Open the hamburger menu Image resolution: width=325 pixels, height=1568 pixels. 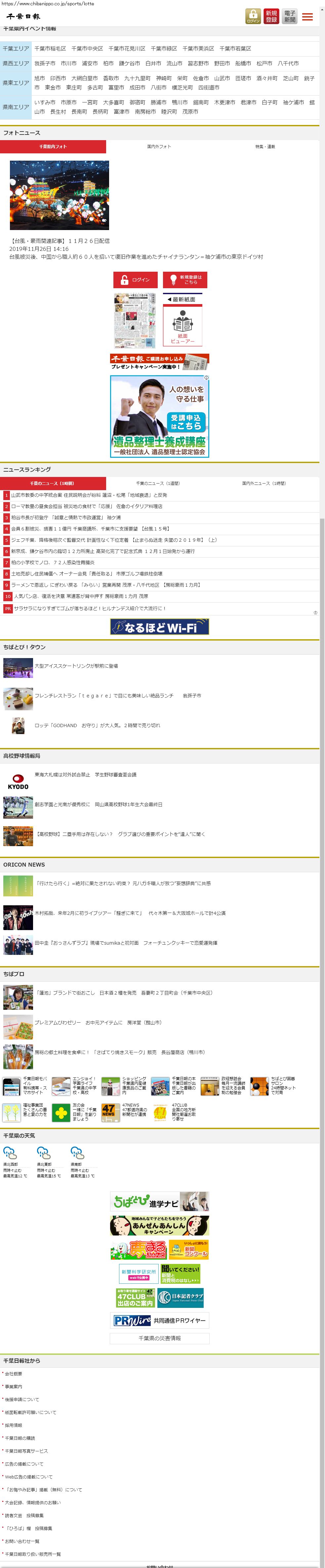coord(307,17)
